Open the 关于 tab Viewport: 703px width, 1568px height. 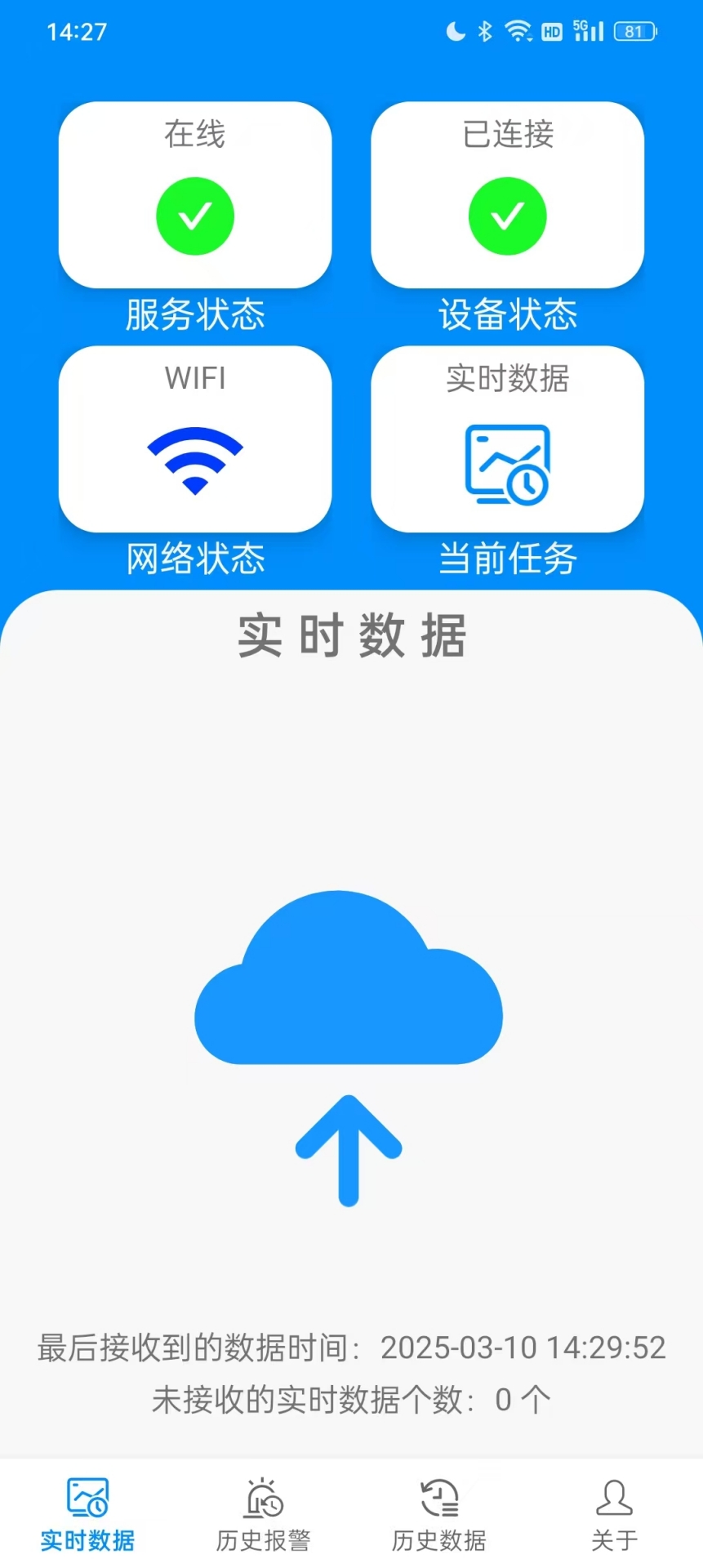point(614,1519)
